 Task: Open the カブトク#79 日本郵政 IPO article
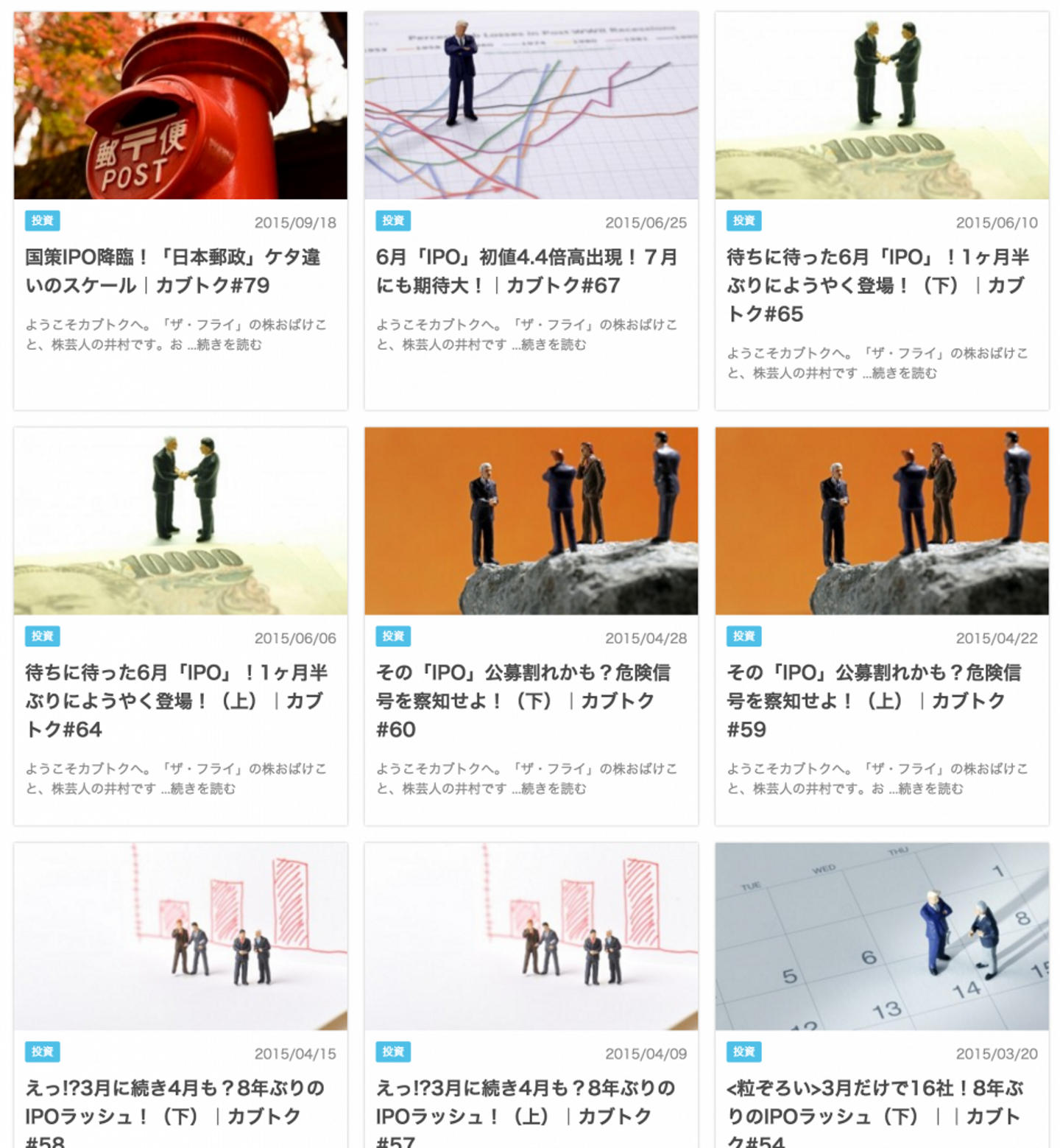[x=173, y=271]
